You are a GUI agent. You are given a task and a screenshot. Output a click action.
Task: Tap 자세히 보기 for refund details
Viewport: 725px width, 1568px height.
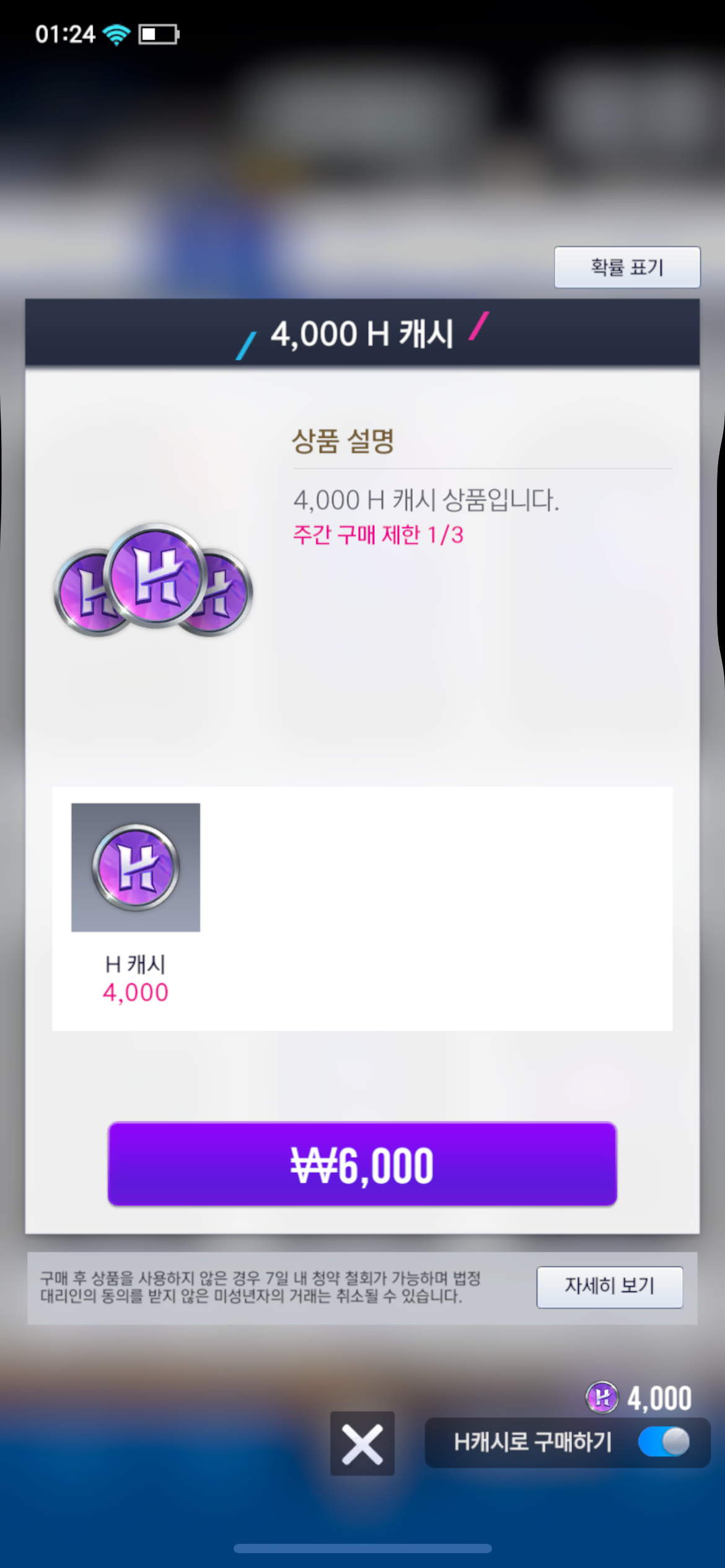[x=609, y=1287]
